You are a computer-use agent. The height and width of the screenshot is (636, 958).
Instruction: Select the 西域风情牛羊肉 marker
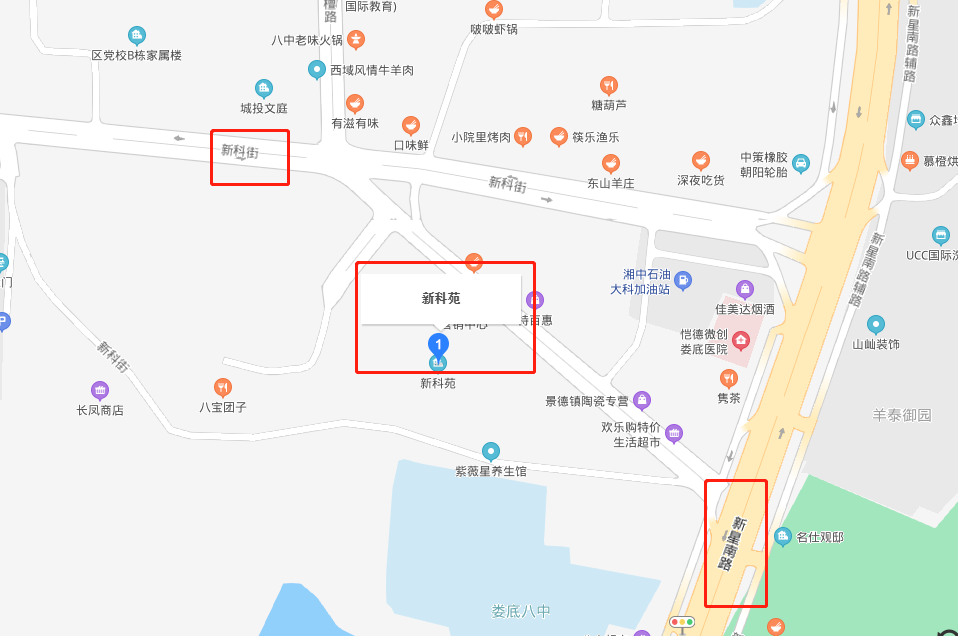[317, 69]
